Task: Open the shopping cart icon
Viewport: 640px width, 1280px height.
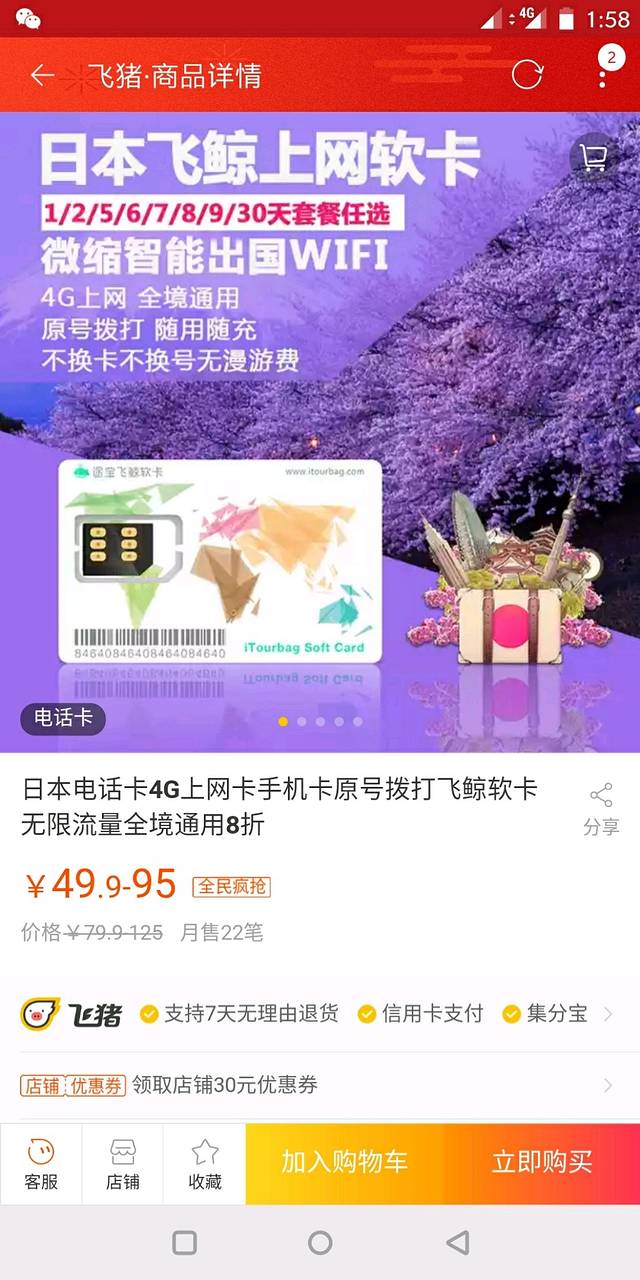Action: pos(594,158)
